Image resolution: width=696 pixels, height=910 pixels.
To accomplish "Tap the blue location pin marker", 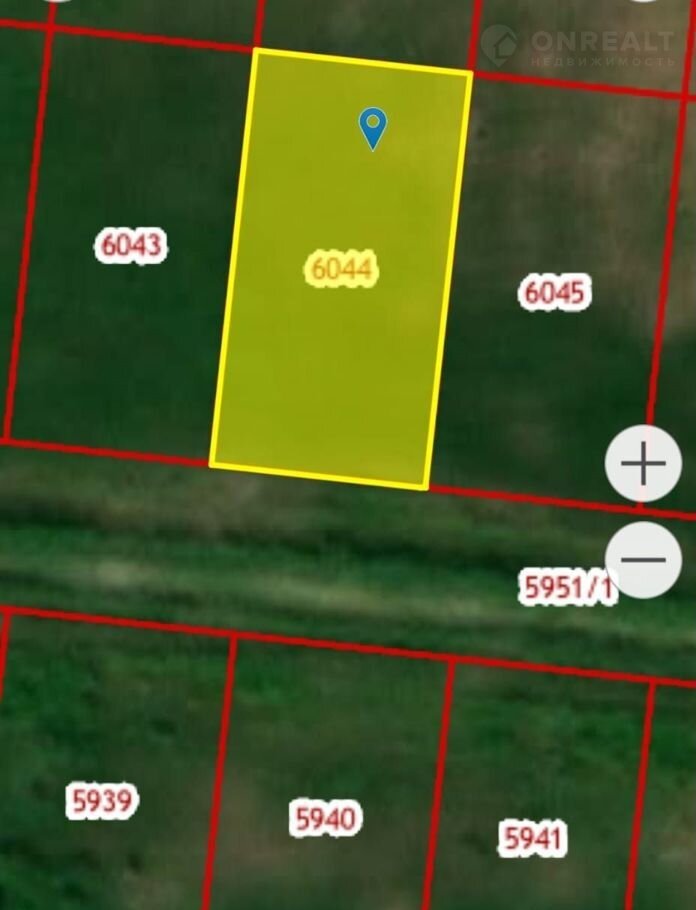I will click(372, 127).
